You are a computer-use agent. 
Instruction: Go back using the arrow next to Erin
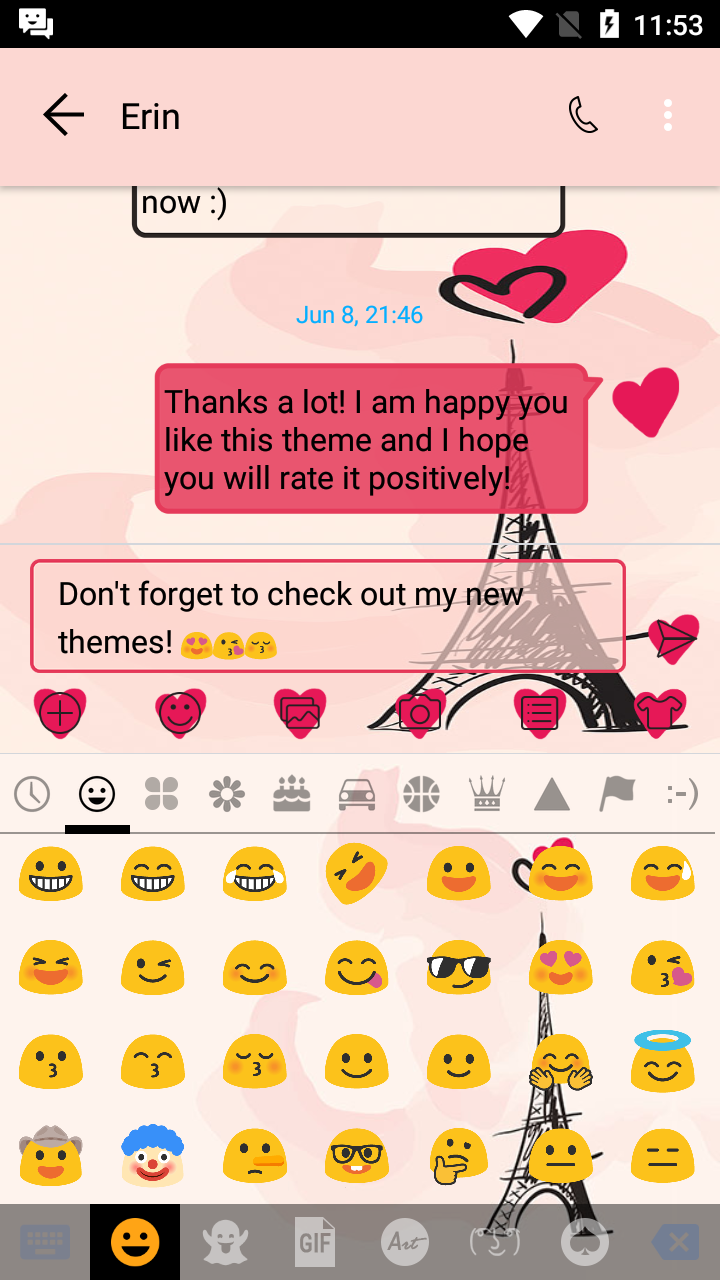[63, 114]
